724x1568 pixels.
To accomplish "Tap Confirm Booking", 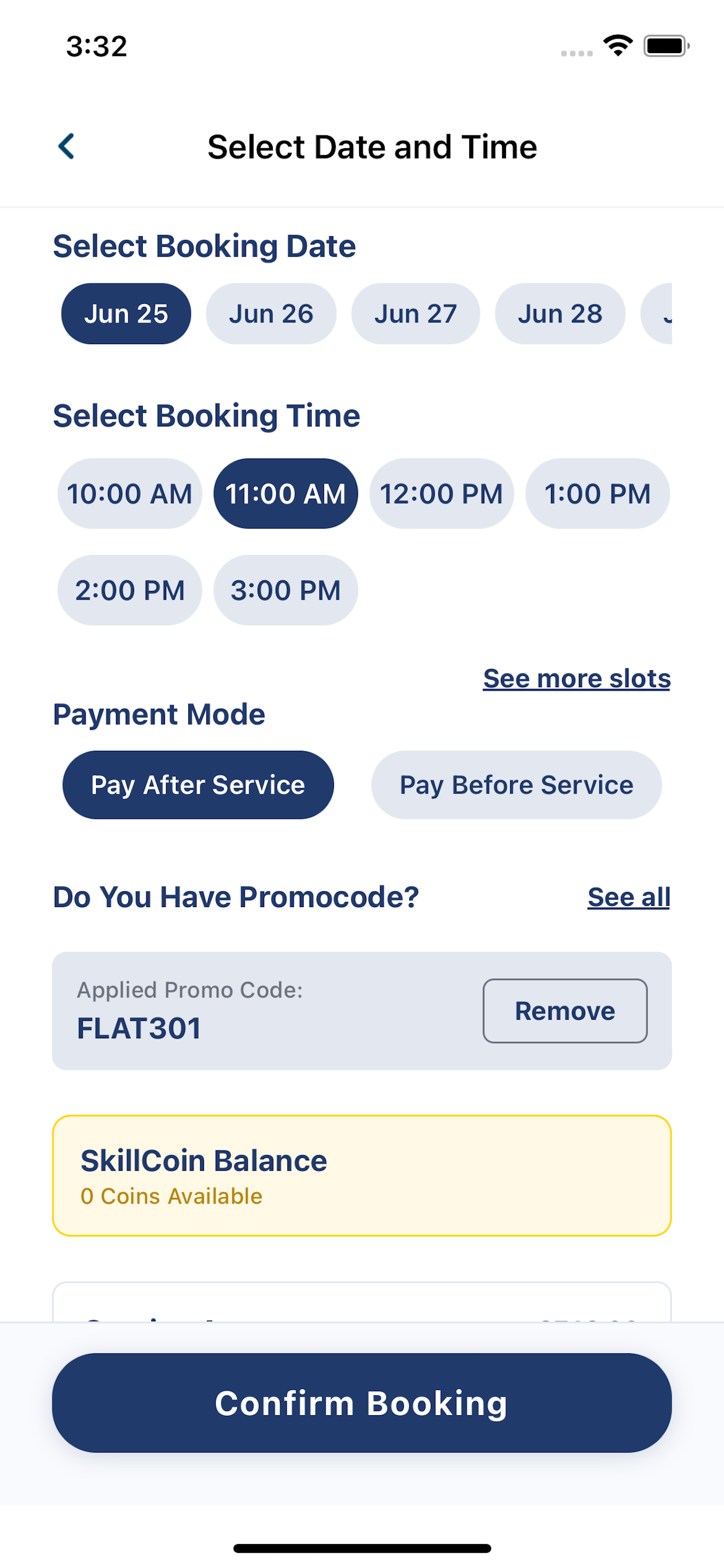I will (x=362, y=1403).
